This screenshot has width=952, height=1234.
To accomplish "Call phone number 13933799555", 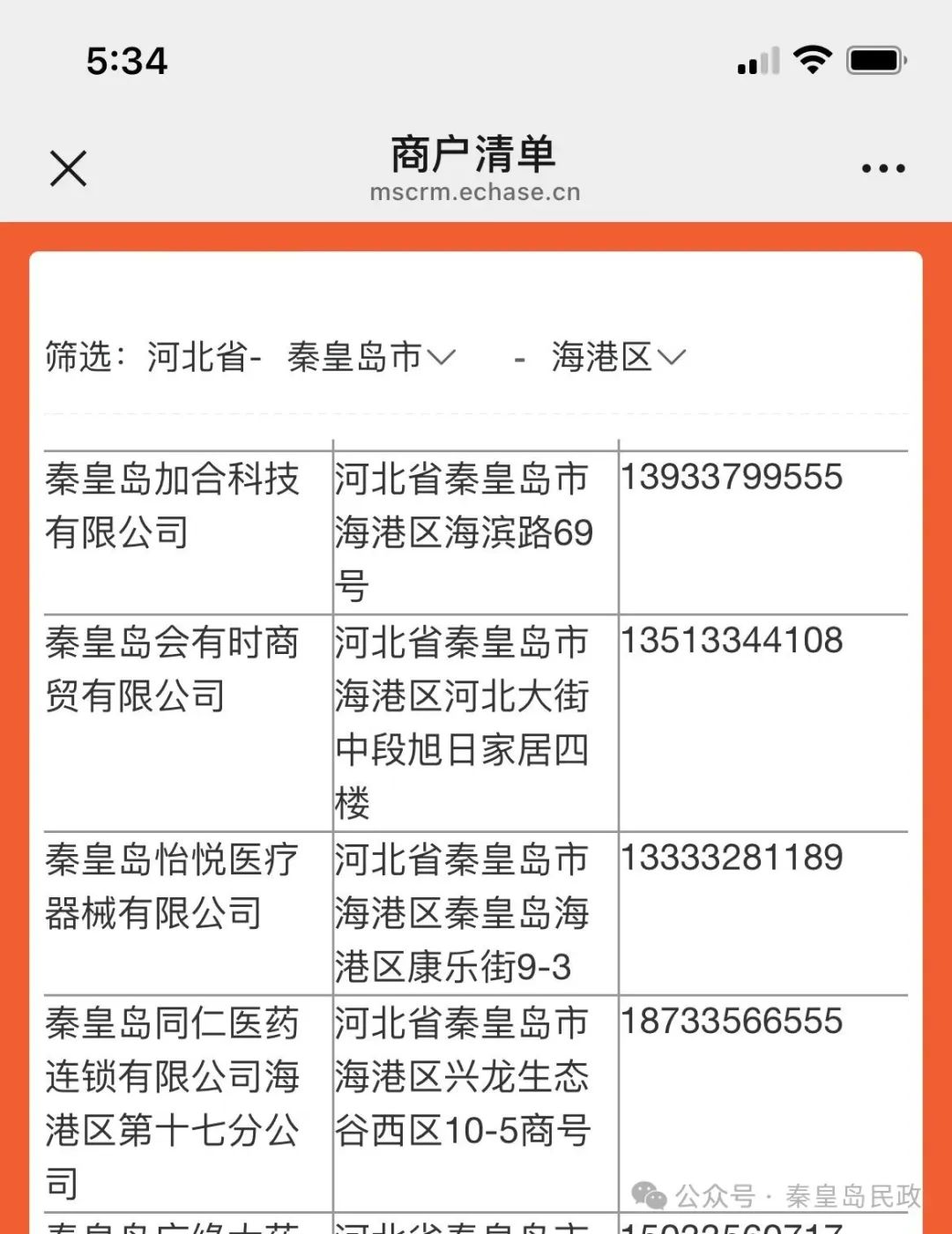I will tap(732, 477).
